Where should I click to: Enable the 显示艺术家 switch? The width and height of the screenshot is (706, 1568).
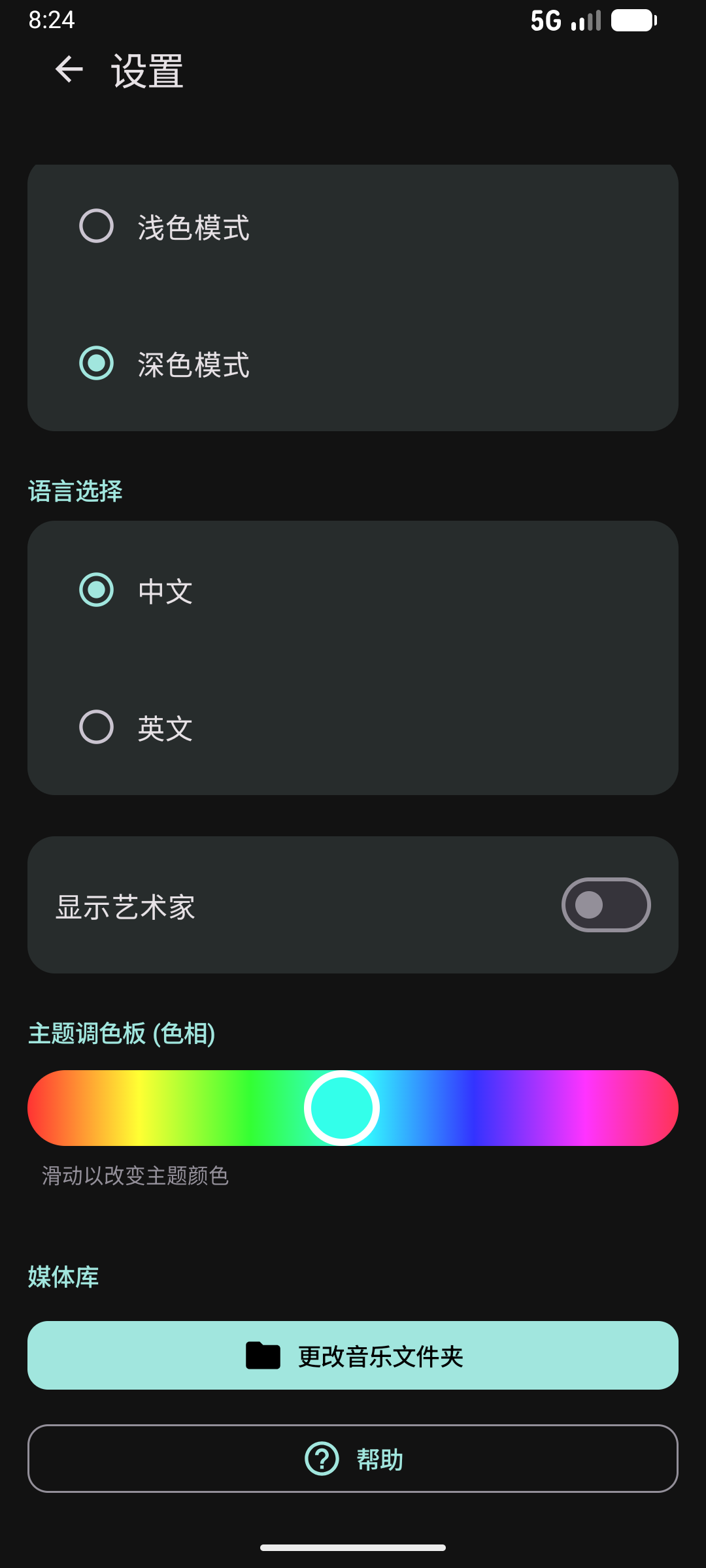605,905
